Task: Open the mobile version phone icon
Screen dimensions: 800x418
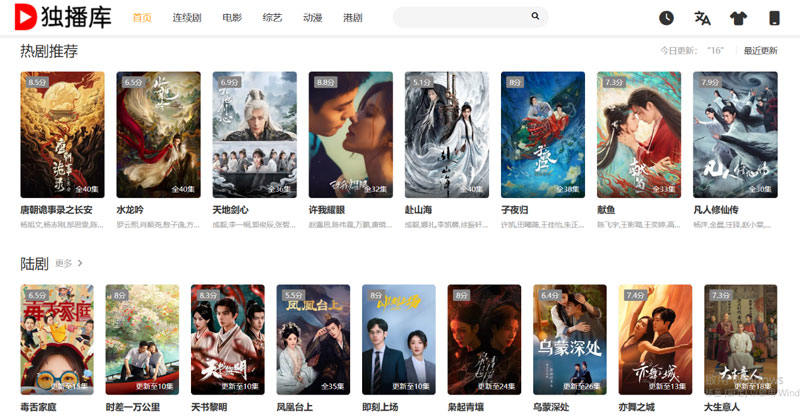Action: pyautogui.click(x=774, y=18)
